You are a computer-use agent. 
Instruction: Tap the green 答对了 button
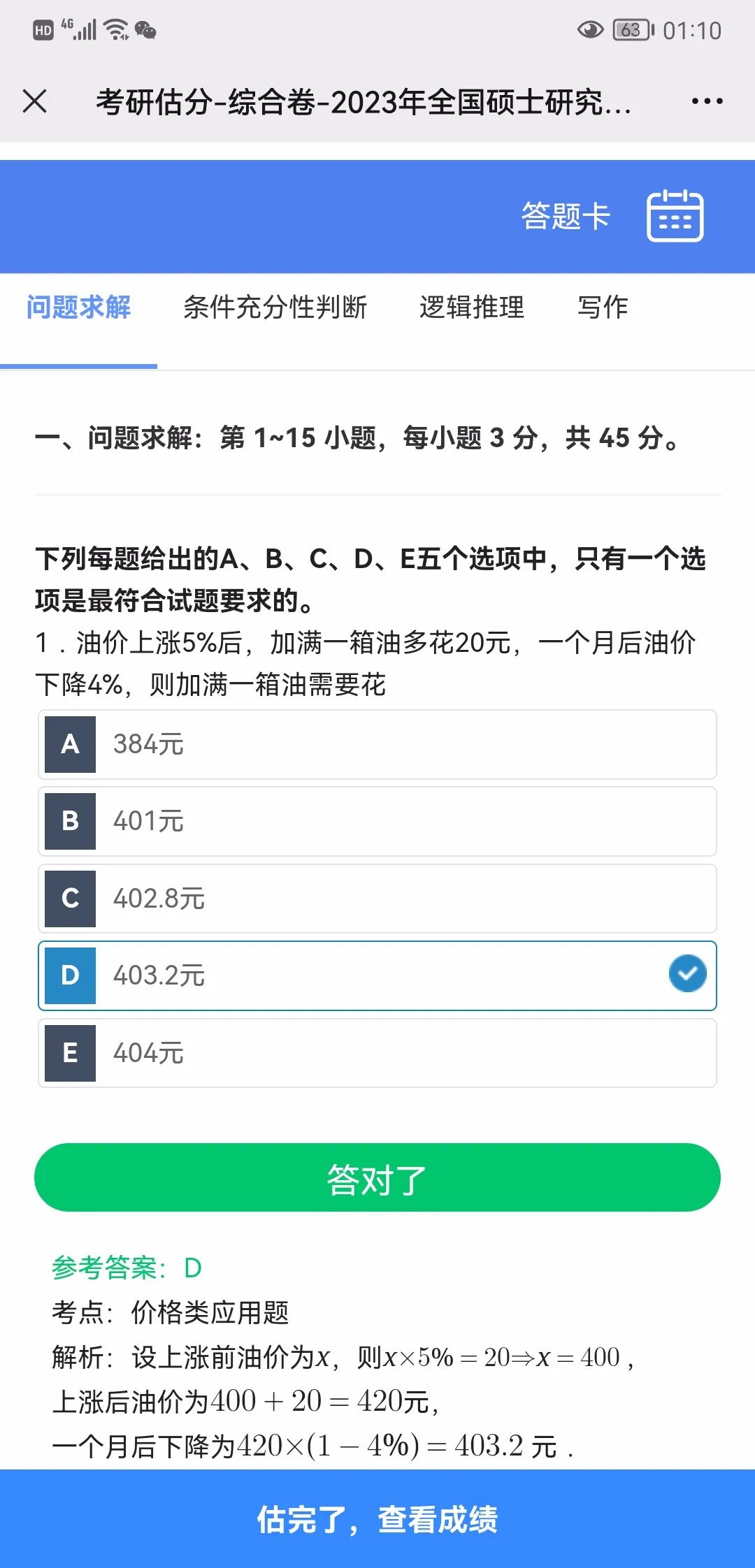377,1177
